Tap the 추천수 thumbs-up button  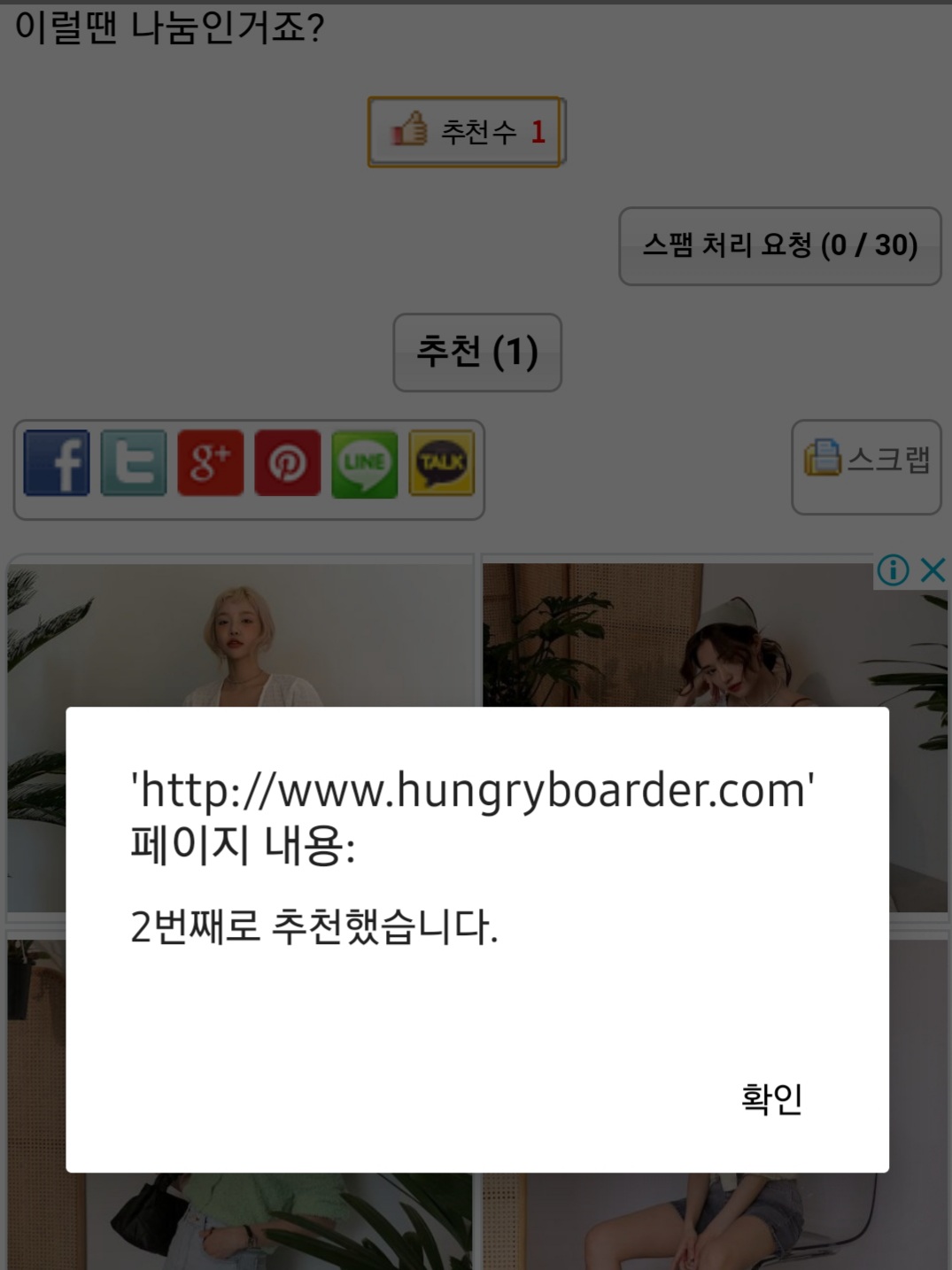pos(466,132)
